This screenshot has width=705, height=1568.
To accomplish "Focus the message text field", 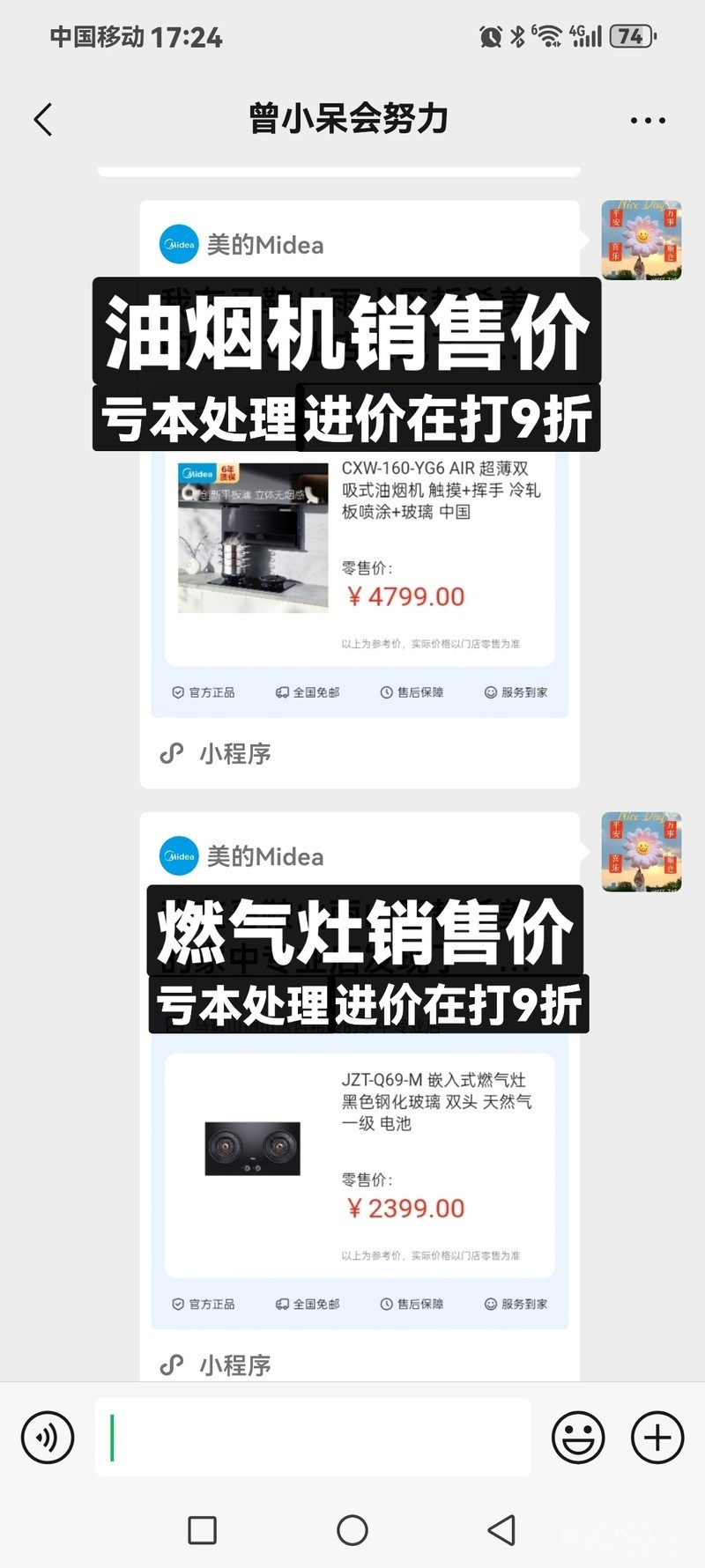I will coord(313,1438).
